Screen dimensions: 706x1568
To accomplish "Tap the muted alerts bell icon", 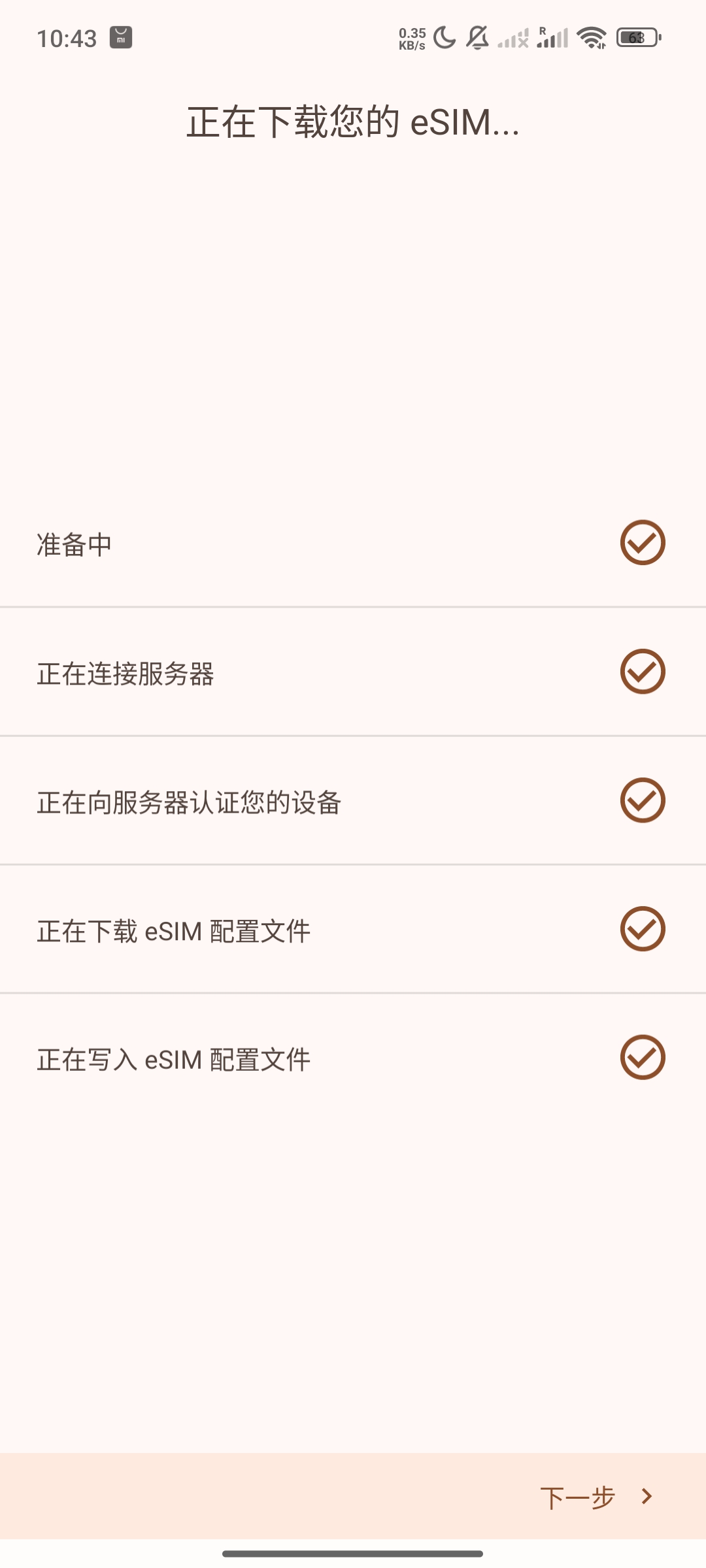I will pos(478,39).
